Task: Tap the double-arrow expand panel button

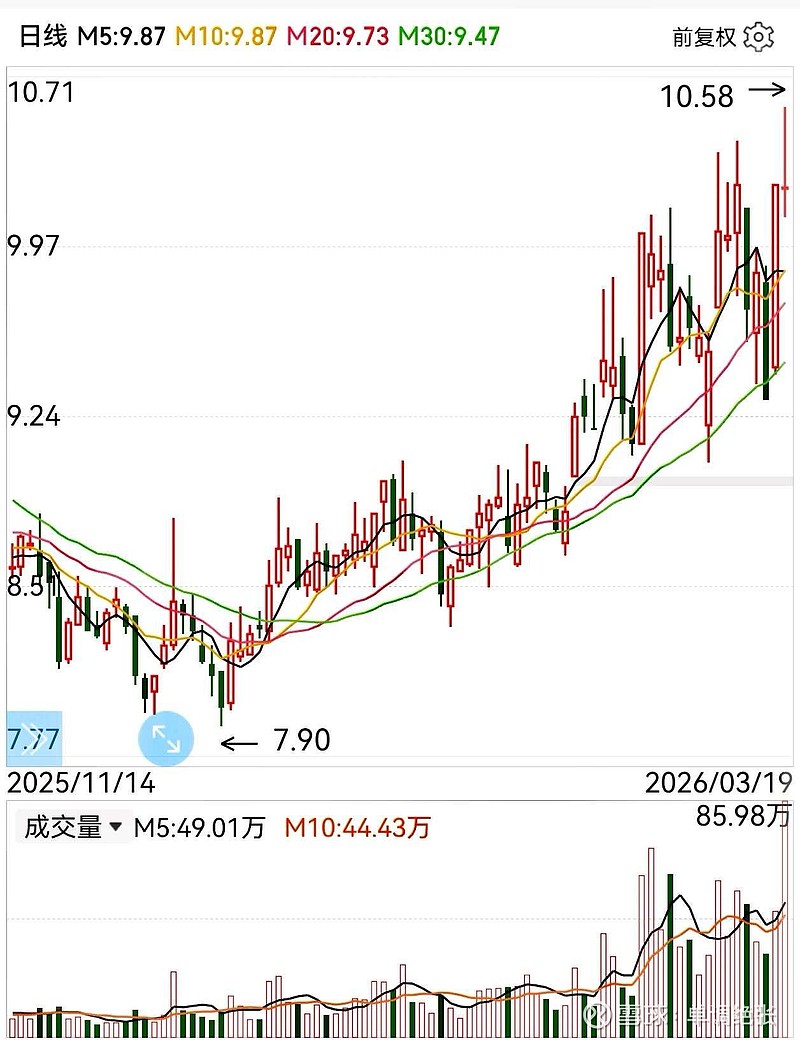Action: click(34, 738)
